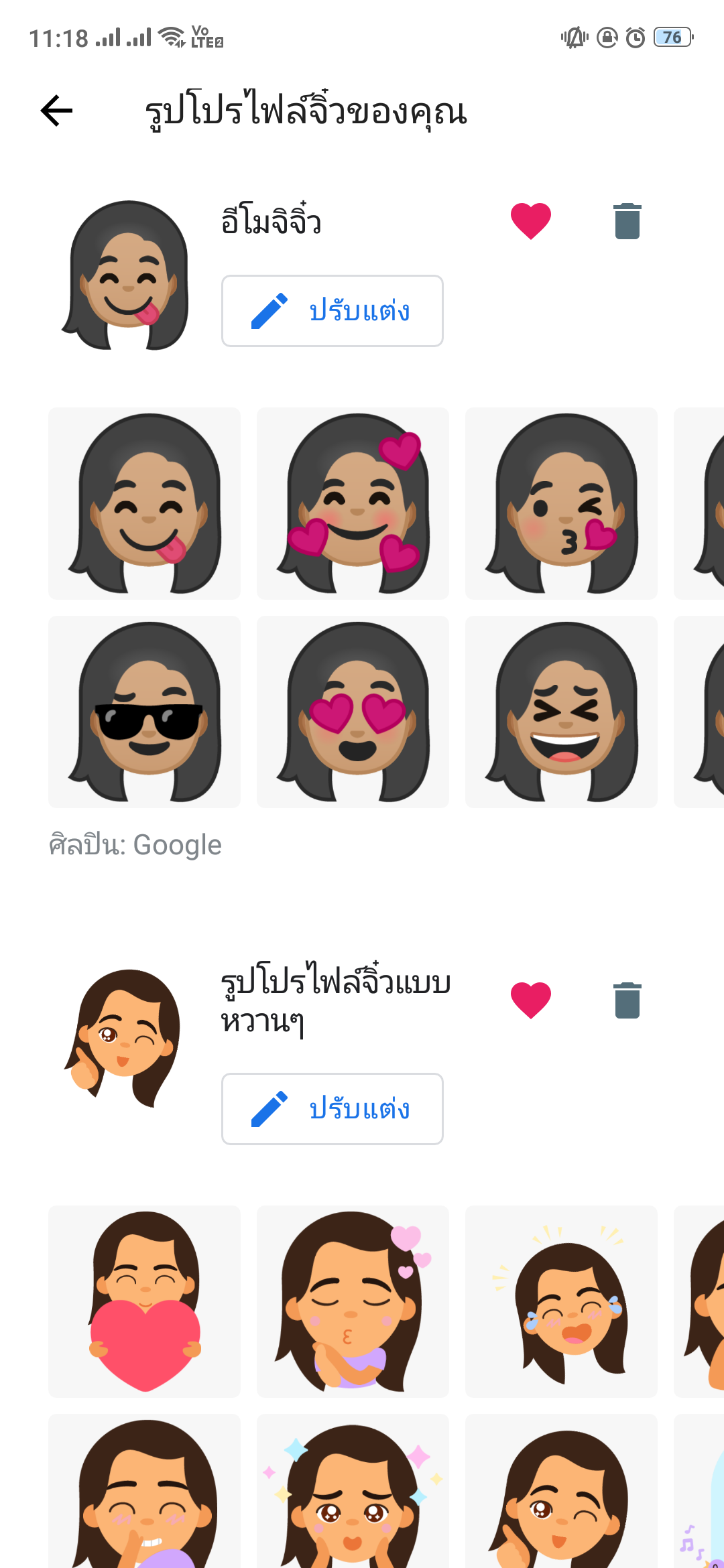
Task: Select the heart-eyes emoji sticker
Action: coord(353,712)
